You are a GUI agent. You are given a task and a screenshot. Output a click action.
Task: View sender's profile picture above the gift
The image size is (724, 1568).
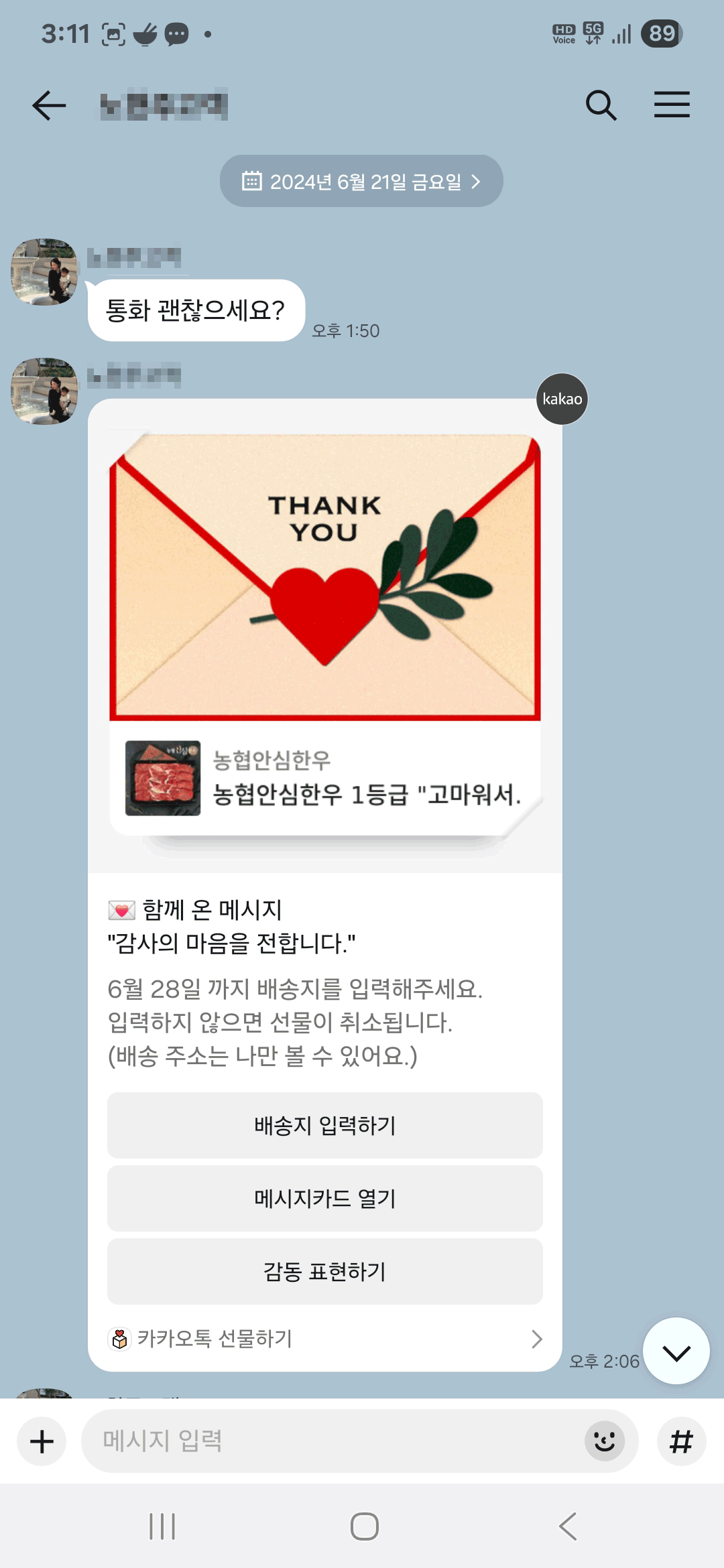pos(44,391)
